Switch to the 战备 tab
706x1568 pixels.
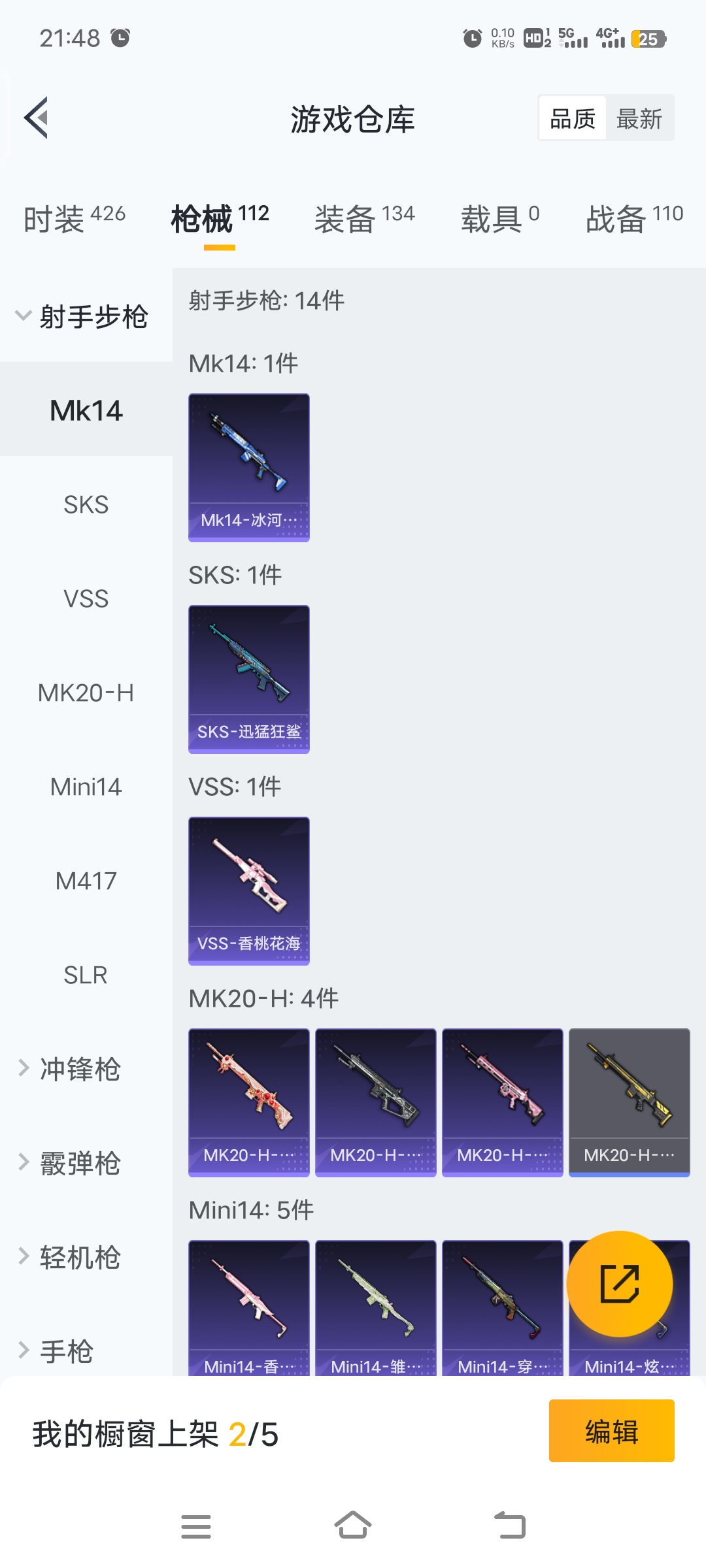pos(634,218)
